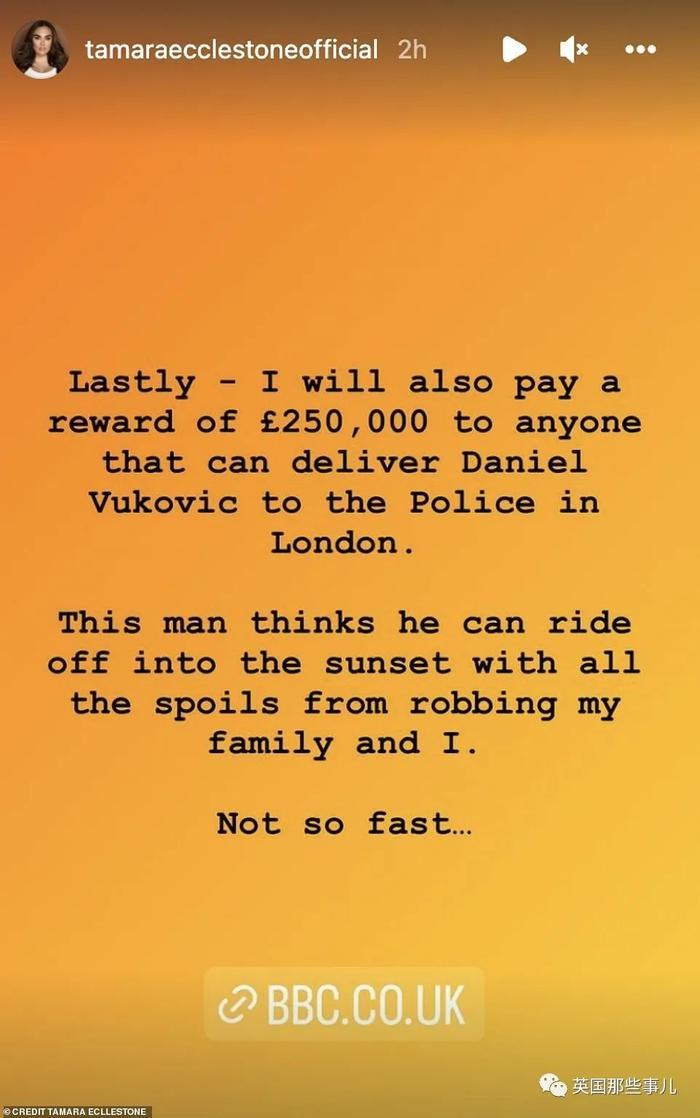The height and width of the screenshot is (1118, 700).
Task: Resume story playback with play icon
Action: coord(514,49)
